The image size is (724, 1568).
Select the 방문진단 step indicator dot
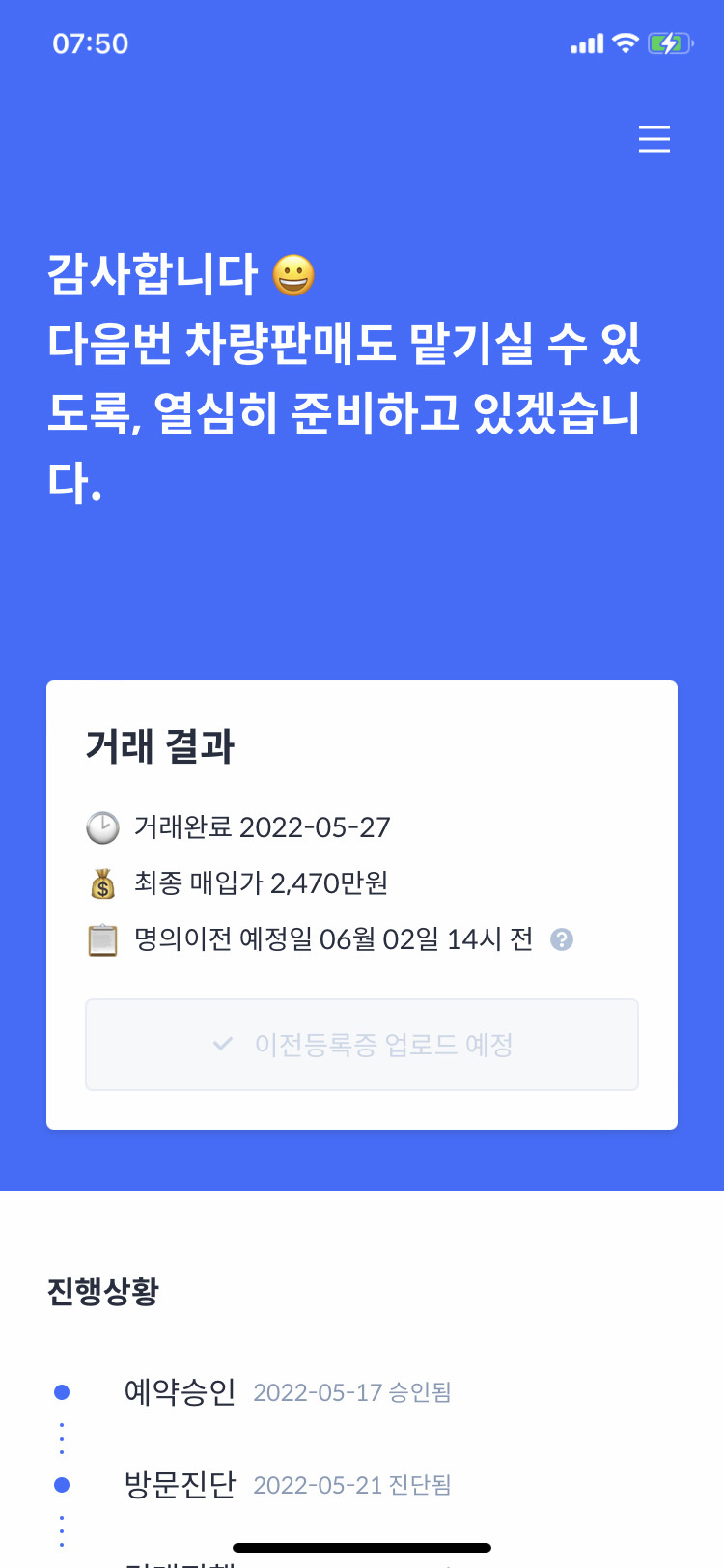[x=63, y=1485]
